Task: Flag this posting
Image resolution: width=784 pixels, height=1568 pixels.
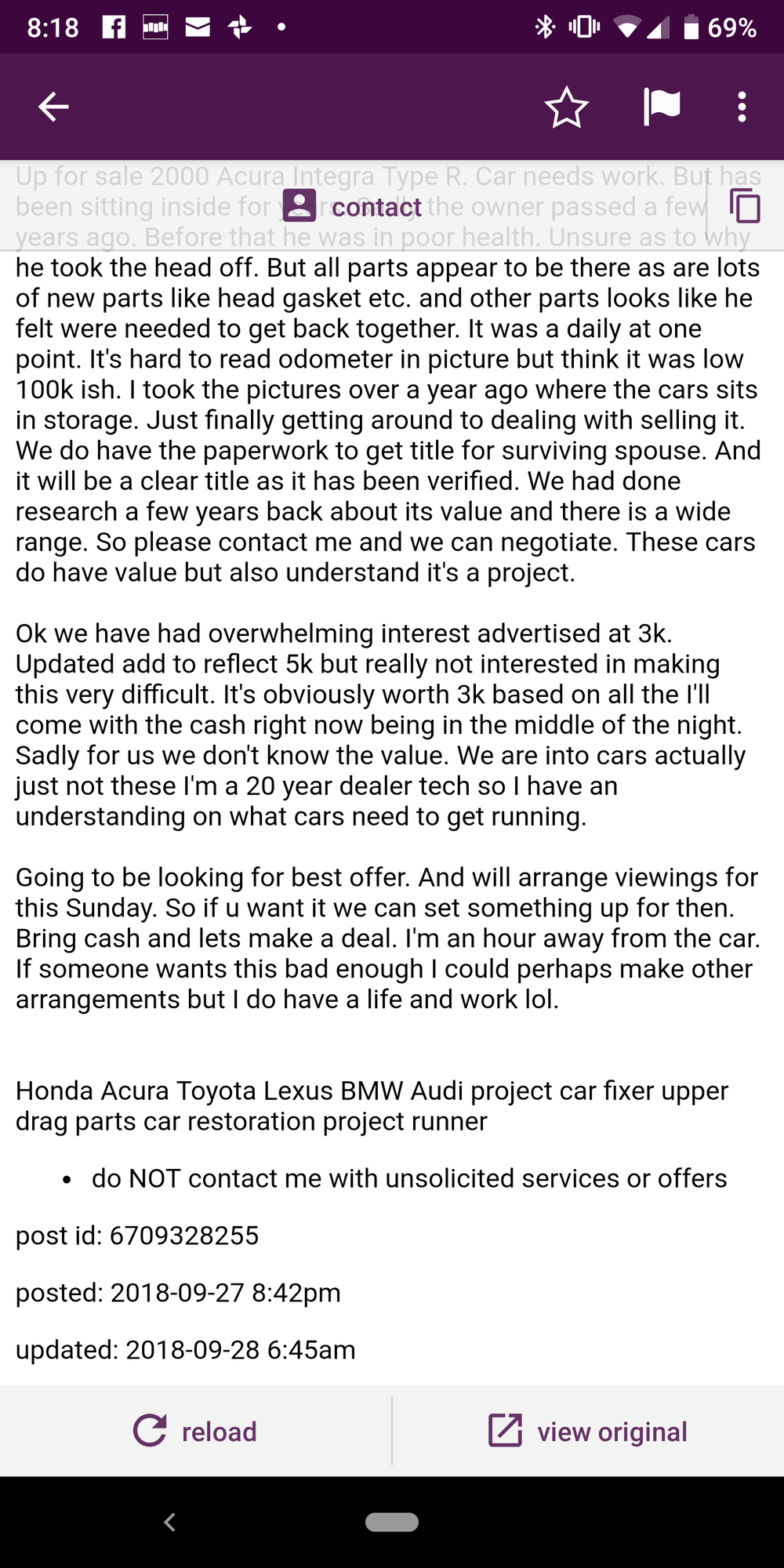Action: pos(661,107)
